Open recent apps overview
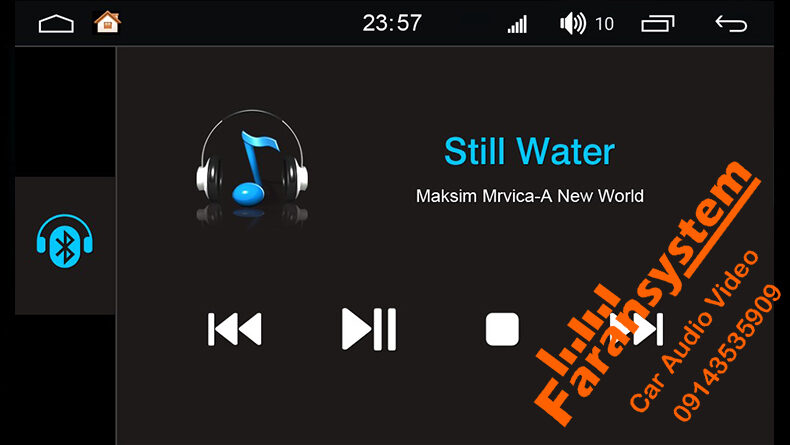 tap(658, 23)
